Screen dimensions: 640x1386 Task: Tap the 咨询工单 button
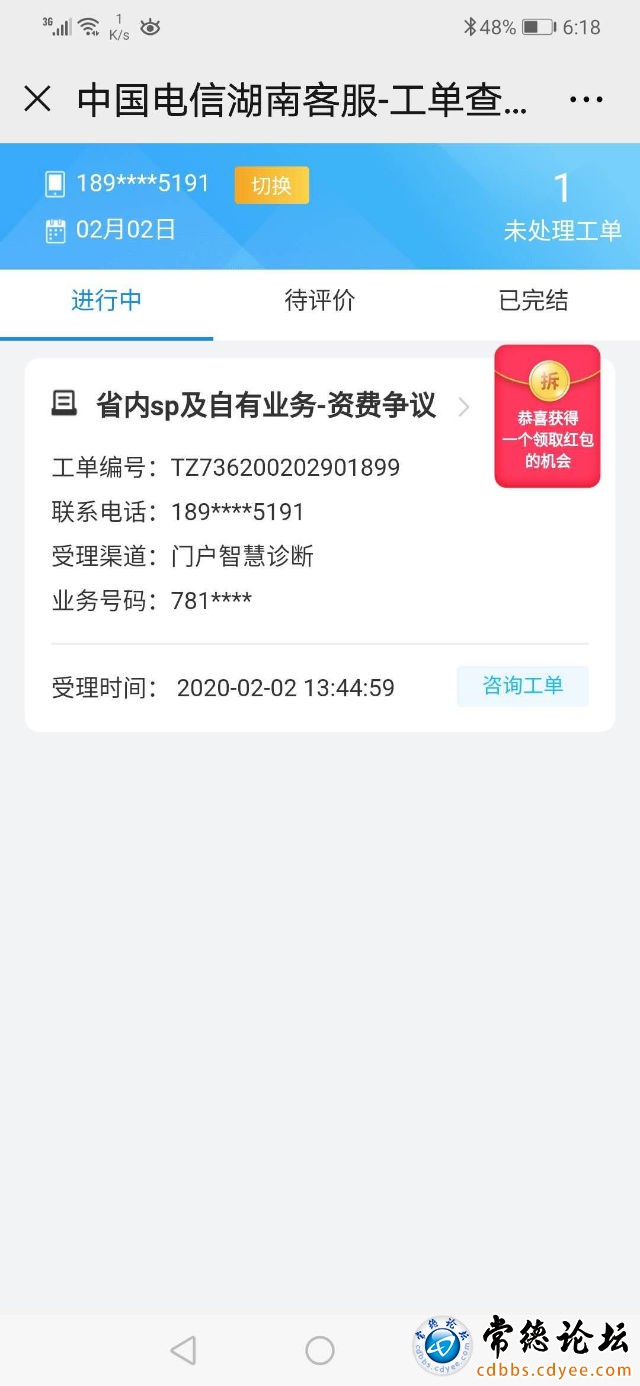[x=522, y=686]
